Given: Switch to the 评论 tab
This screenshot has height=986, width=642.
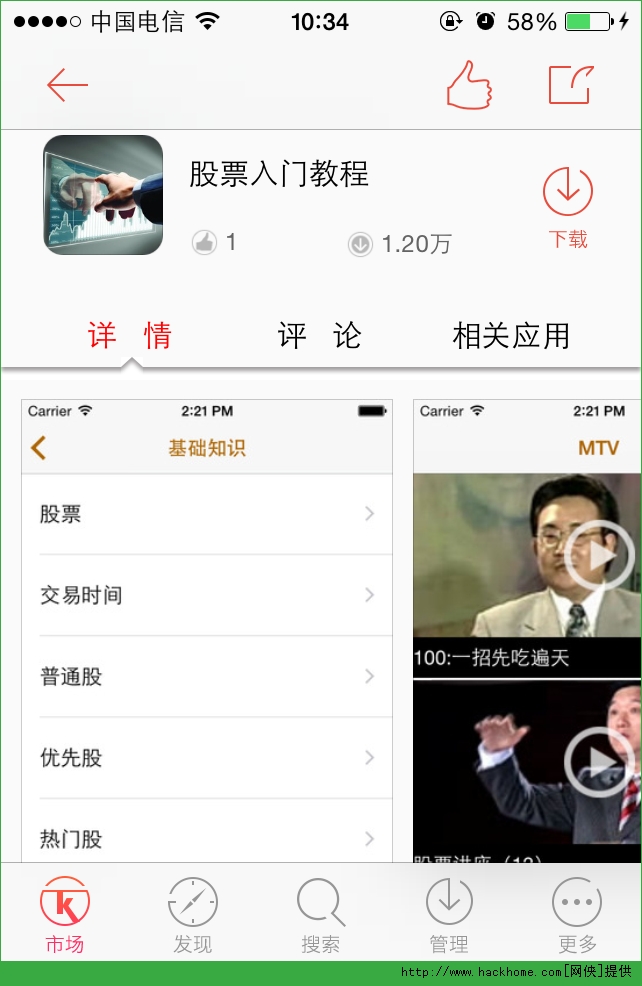Looking at the screenshot, I should [x=319, y=336].
